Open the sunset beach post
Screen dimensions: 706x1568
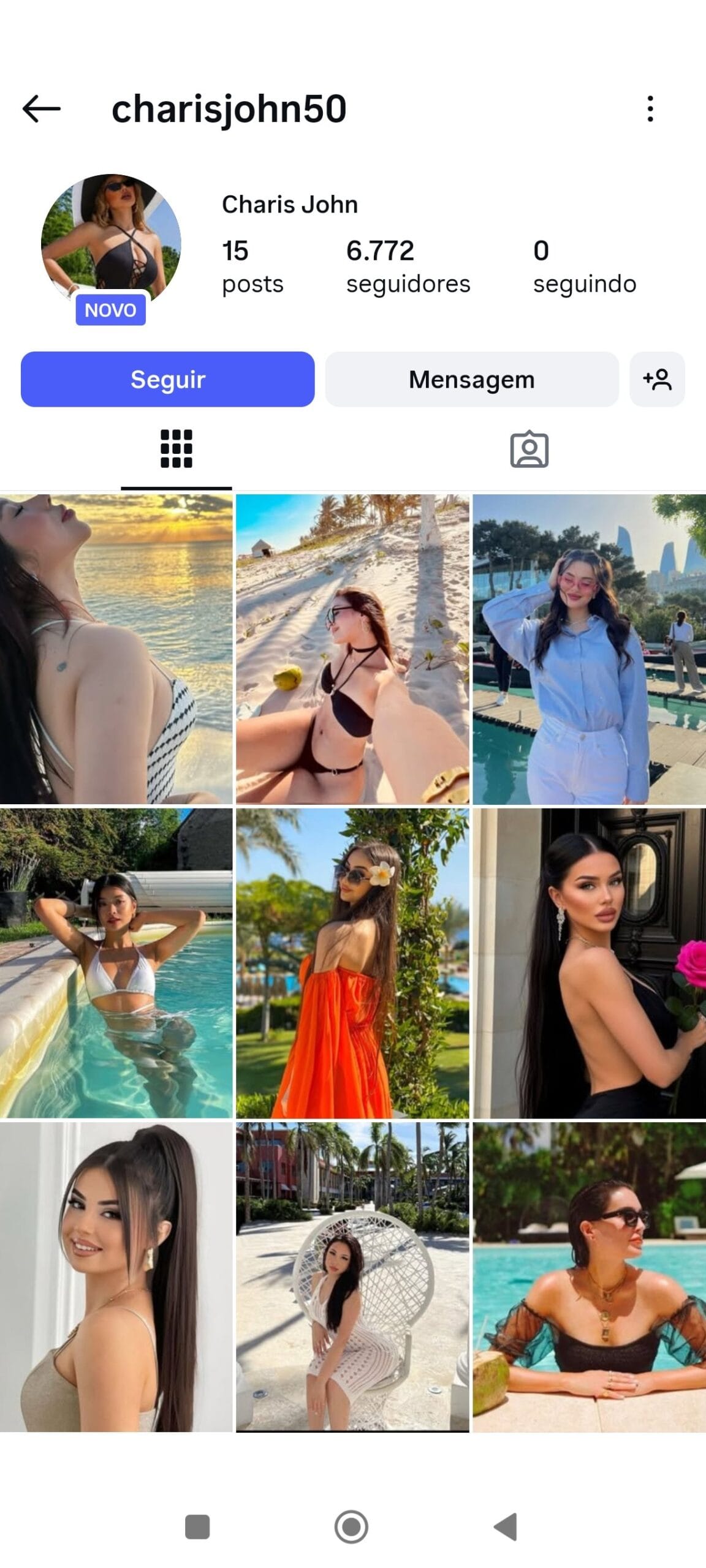(116, 649)
